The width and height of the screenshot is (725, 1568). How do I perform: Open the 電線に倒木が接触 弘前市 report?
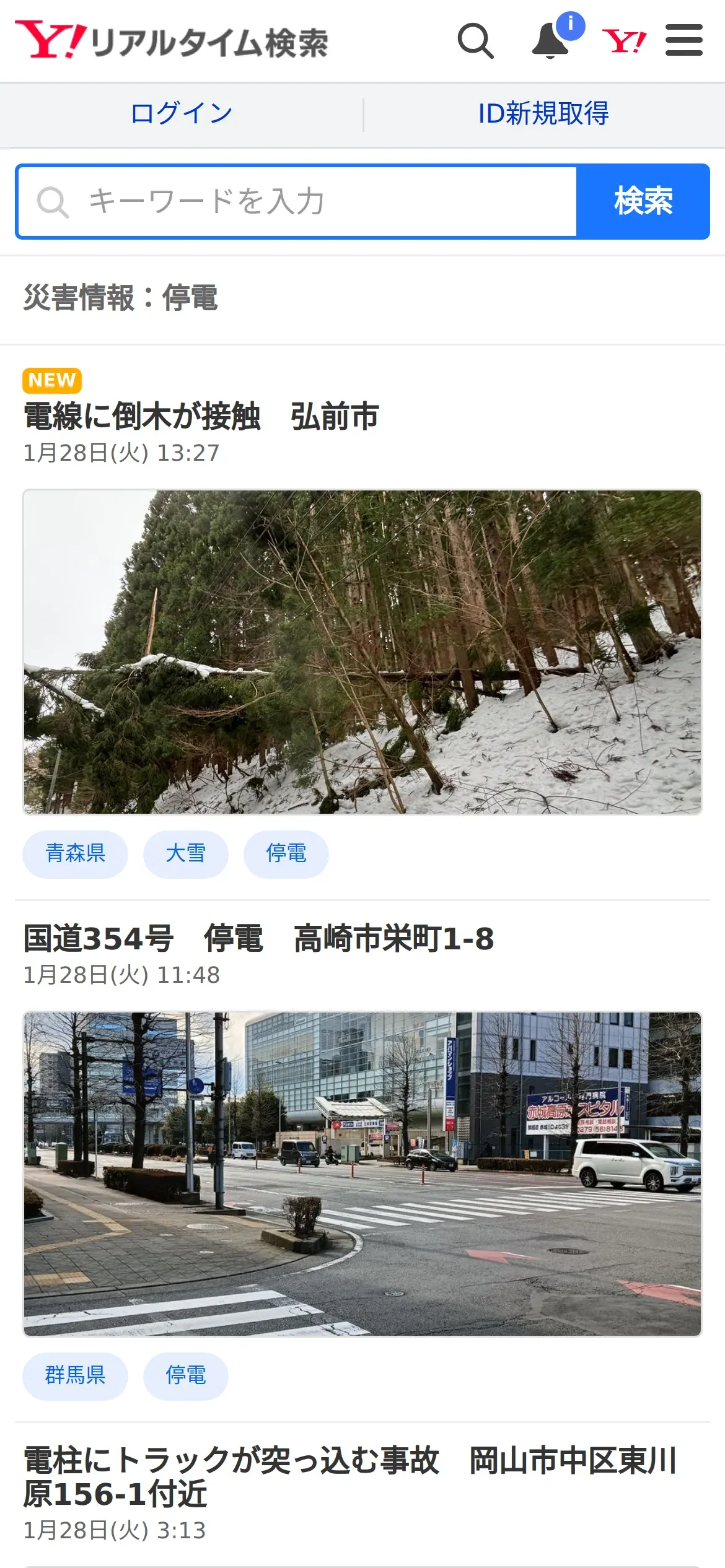pos(201,416)
